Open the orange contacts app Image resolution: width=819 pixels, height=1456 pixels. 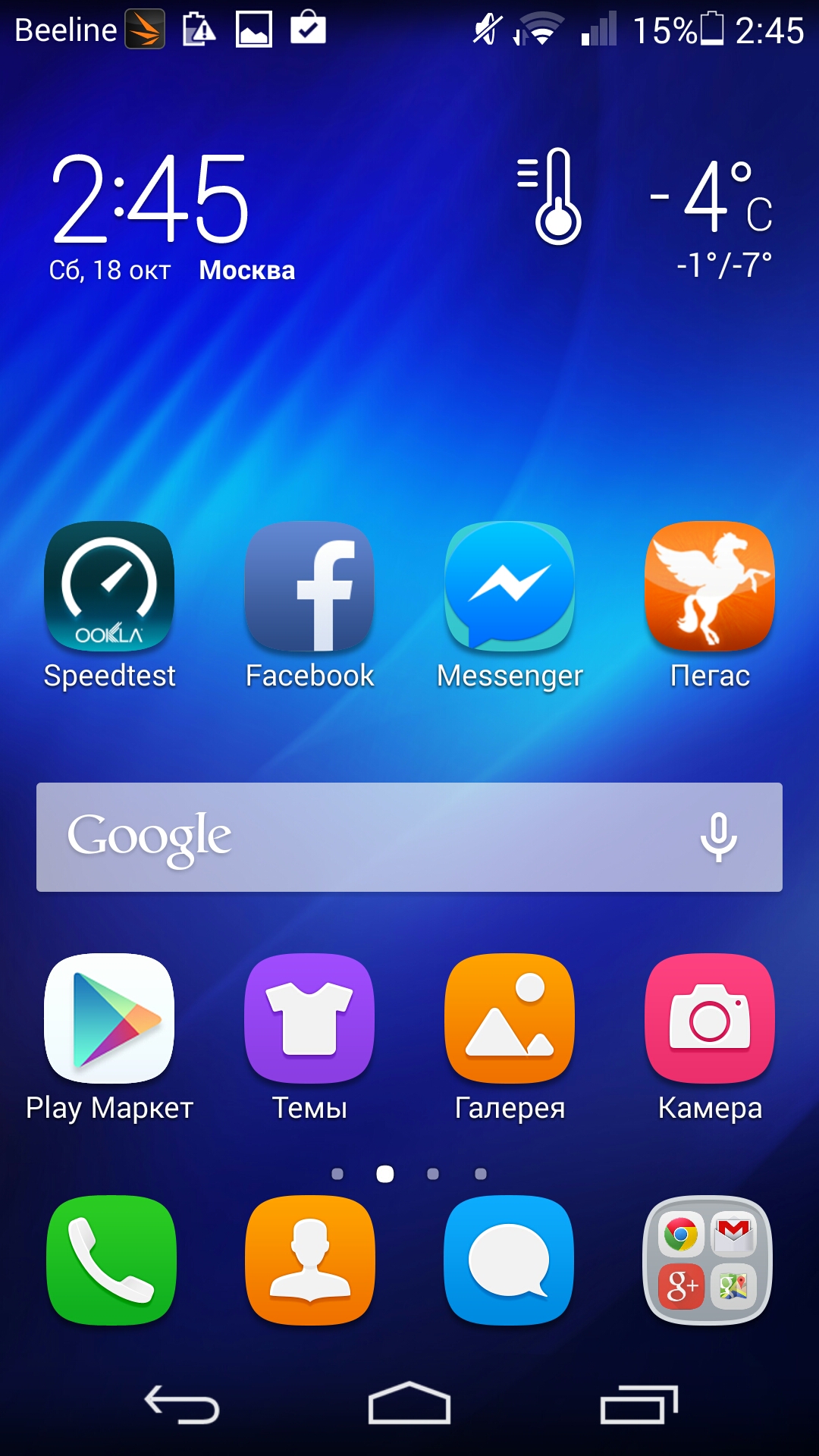pos(310,1260)
